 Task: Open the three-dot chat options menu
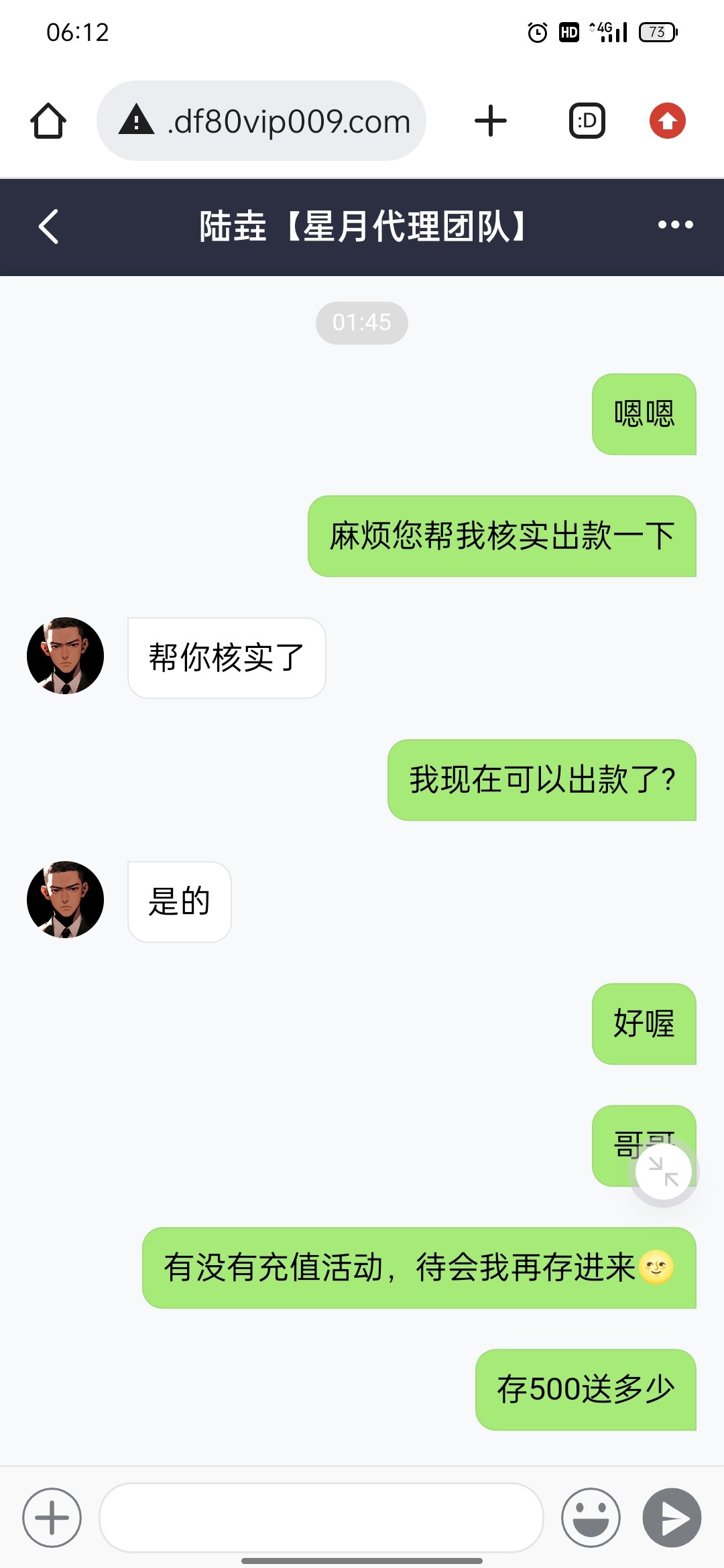(675, 225)
